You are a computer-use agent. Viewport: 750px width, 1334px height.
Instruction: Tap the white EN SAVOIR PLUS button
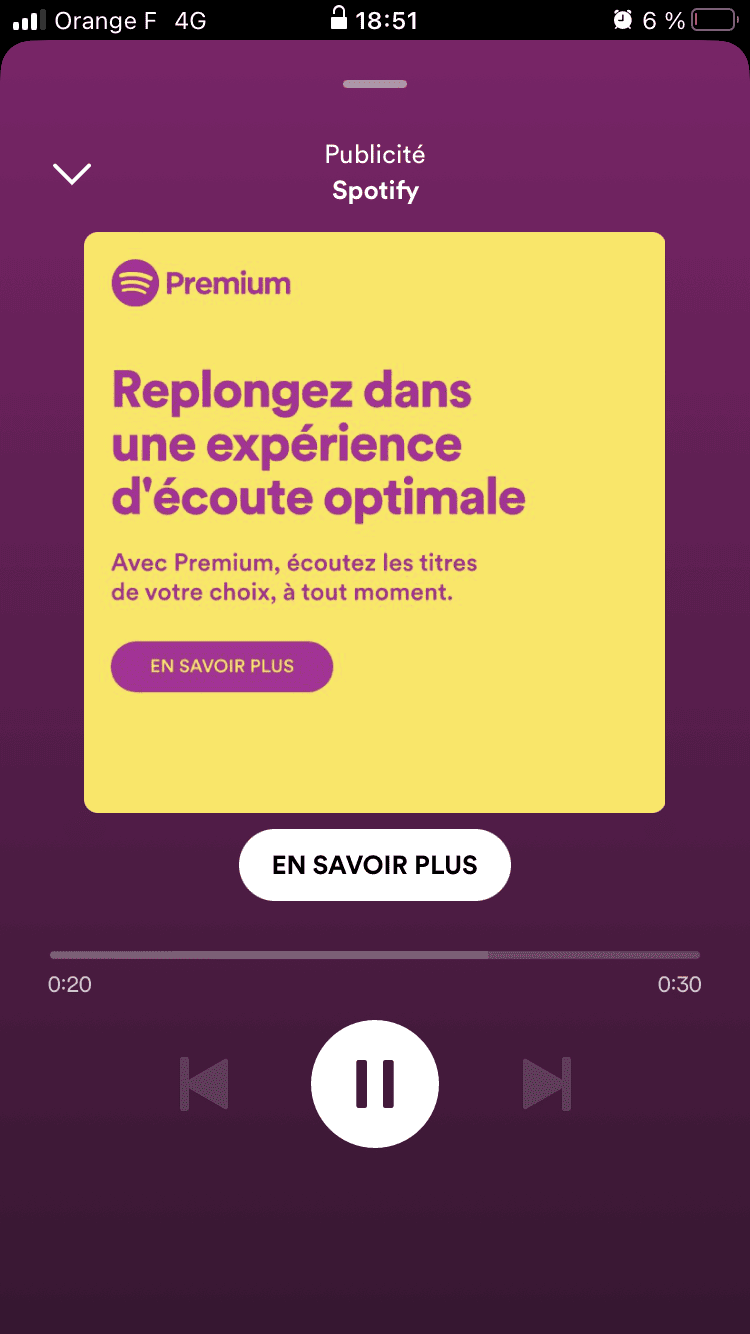[375, 864]
